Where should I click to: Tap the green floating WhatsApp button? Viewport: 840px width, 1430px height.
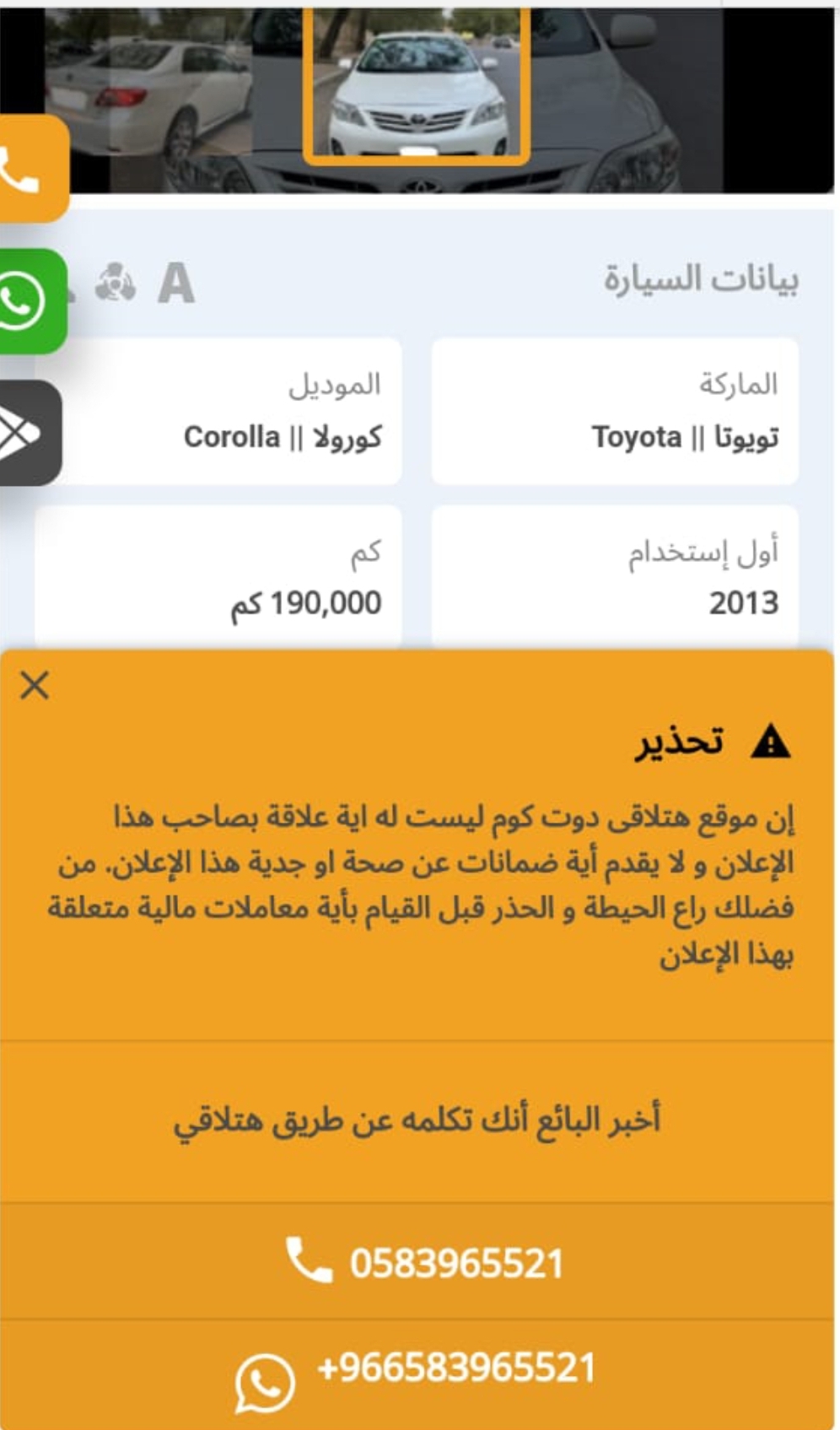coord(30,301)
